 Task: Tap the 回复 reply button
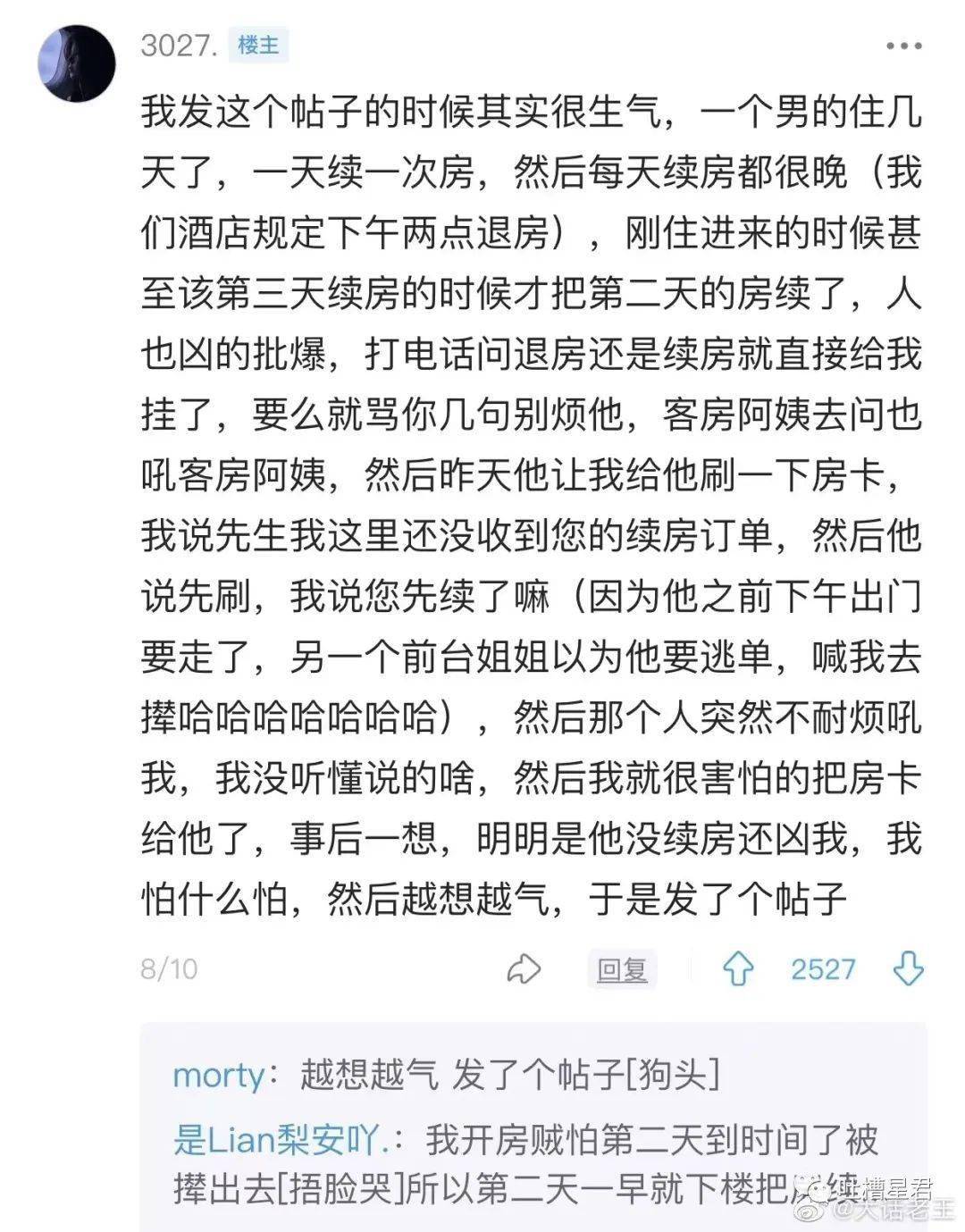pyautogui.click(x=623, y=969)
